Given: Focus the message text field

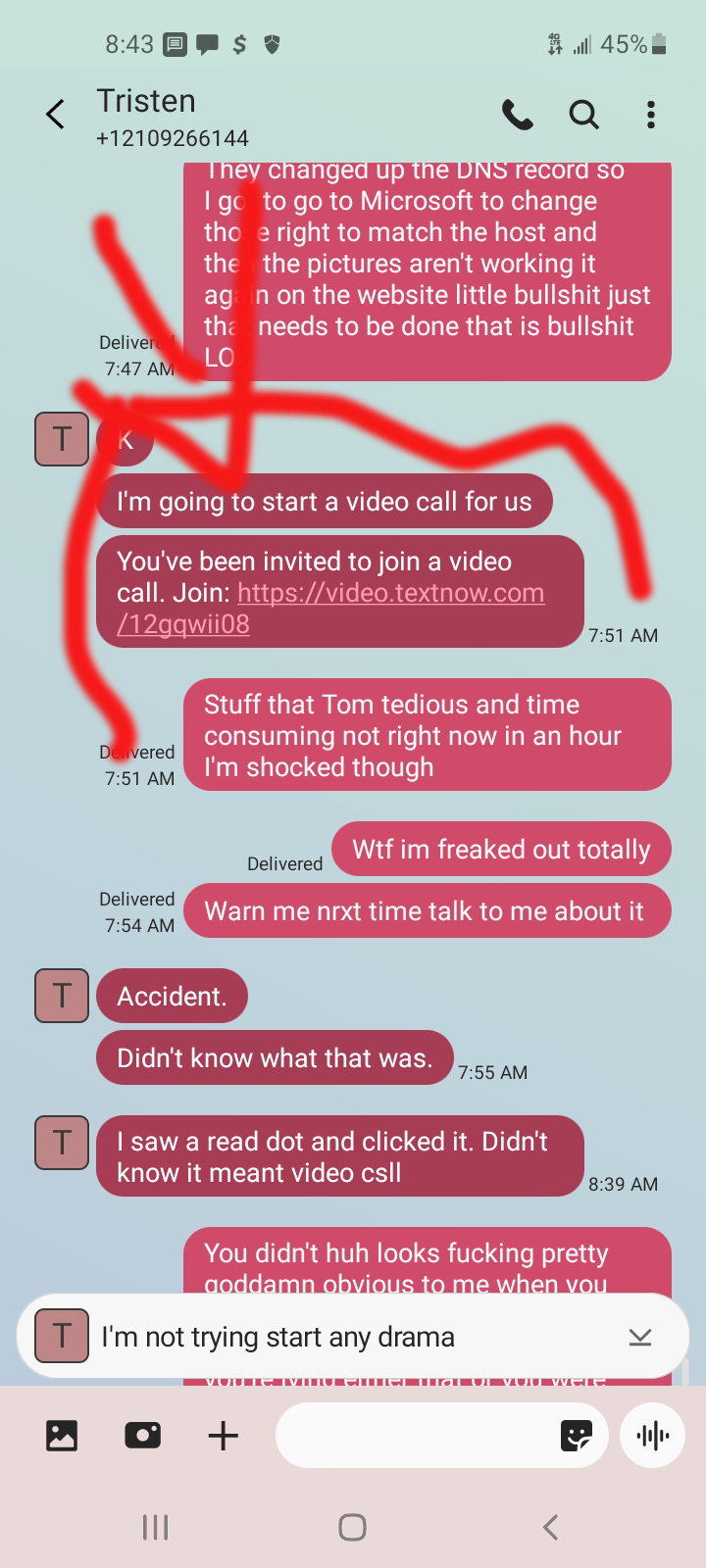Looking at the screenshot, I should pyautogui.click(x=412, y=1436).
